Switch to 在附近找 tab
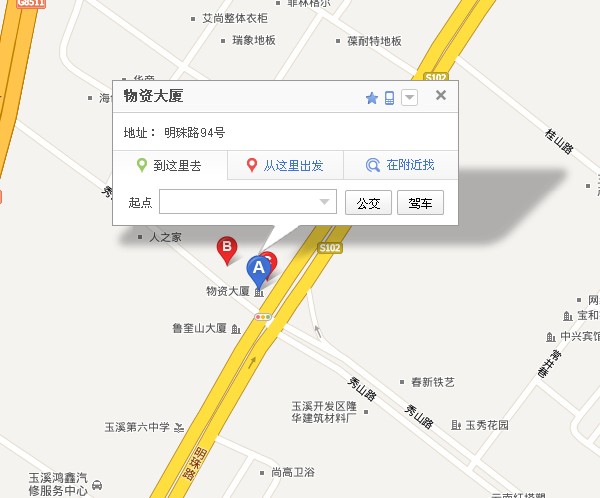 tap(400, 166)
